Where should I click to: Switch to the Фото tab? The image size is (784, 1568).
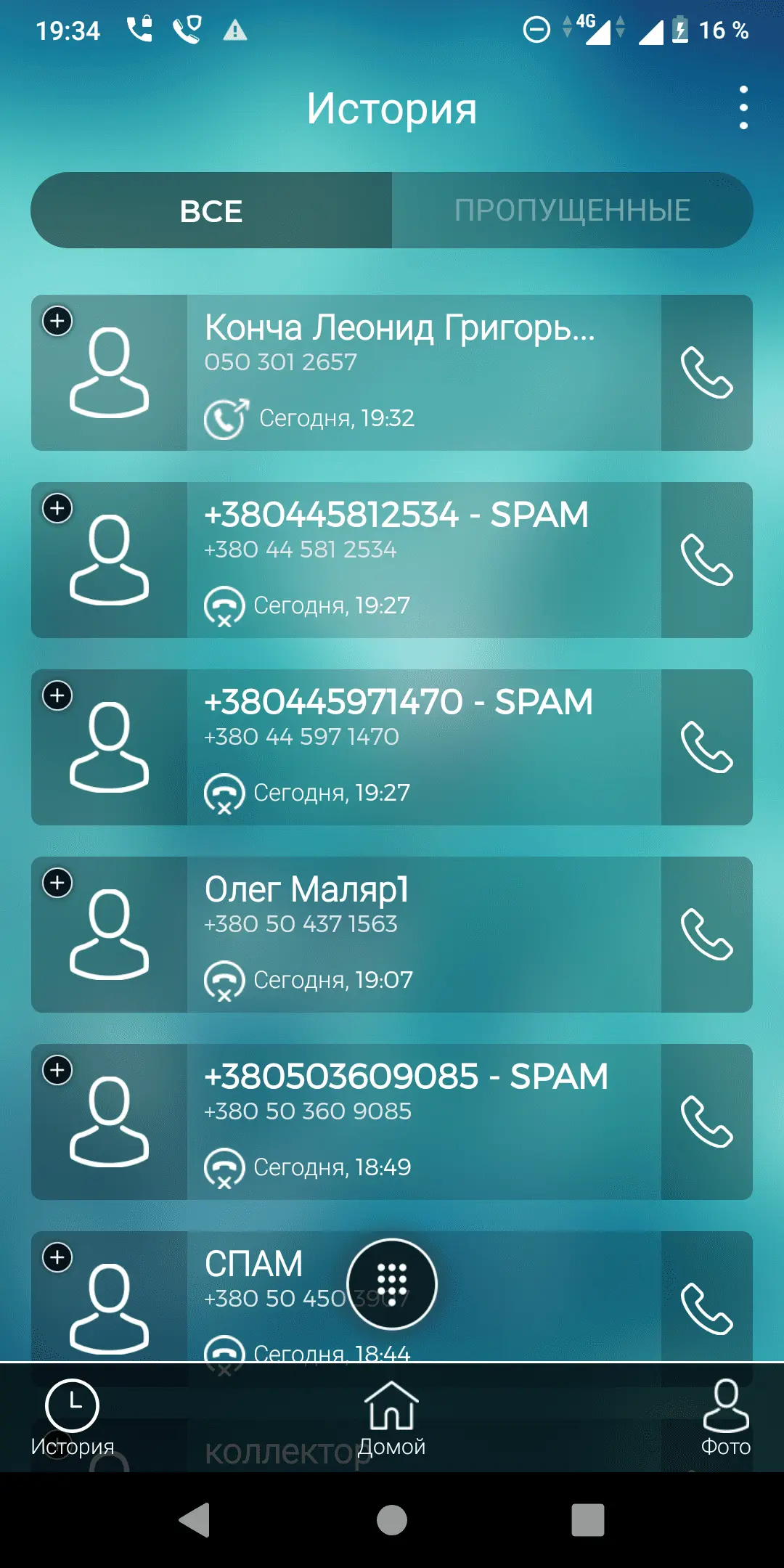(725, 1418)
